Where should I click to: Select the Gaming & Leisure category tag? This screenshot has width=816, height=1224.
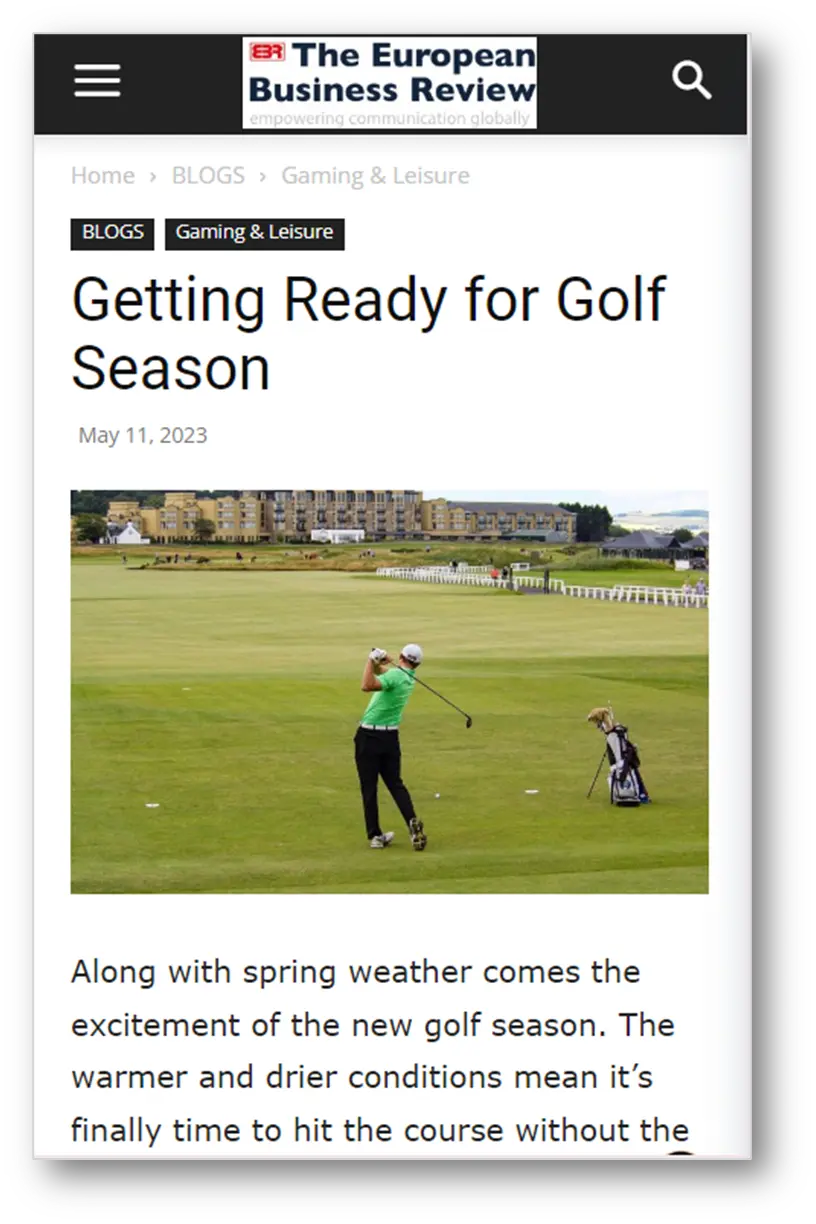pyautogui.click(x=254, y=233)
